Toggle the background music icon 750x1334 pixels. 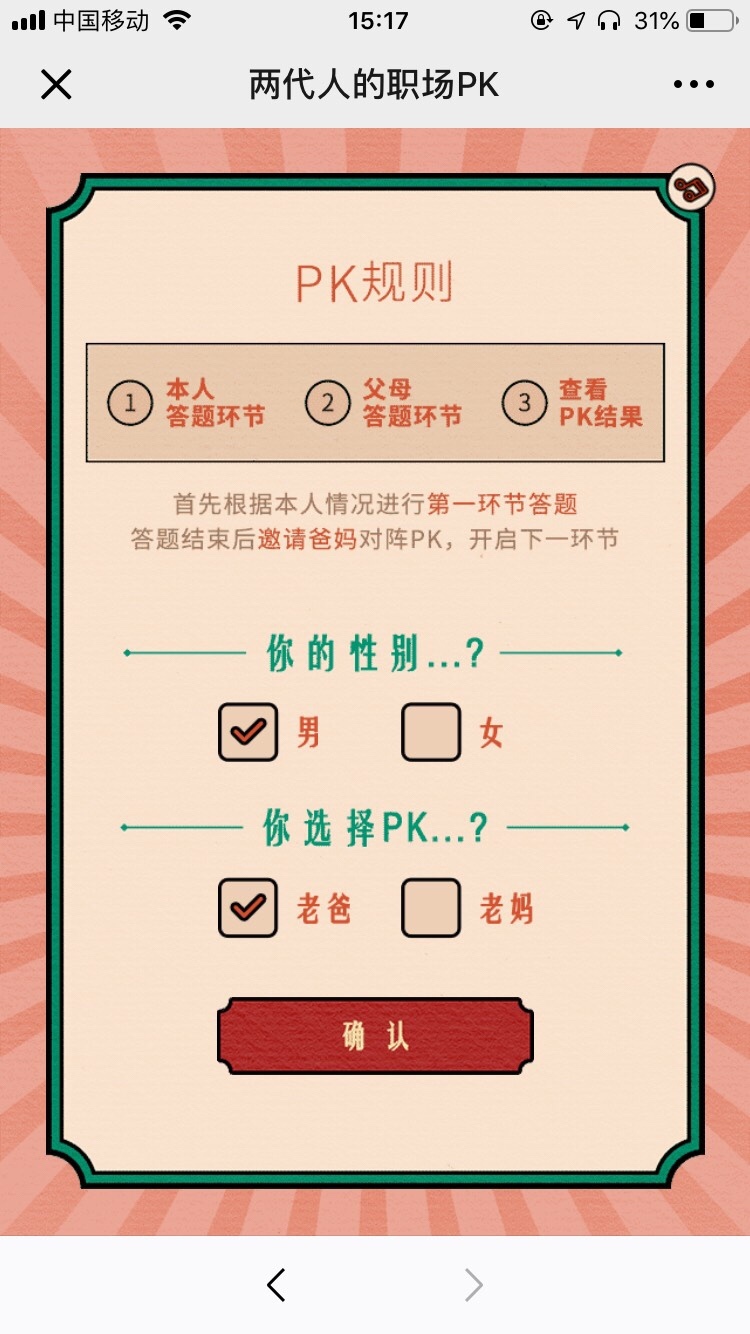point(691,186)
